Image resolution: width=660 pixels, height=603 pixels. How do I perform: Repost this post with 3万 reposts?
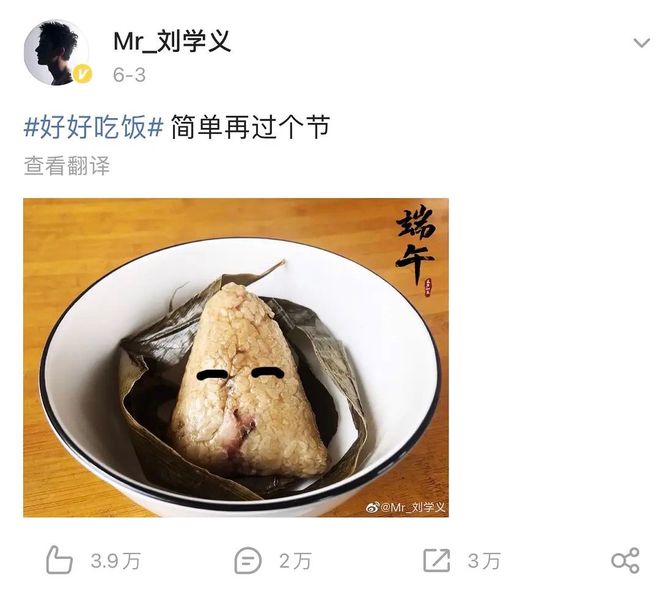click(x=436, y=560)
